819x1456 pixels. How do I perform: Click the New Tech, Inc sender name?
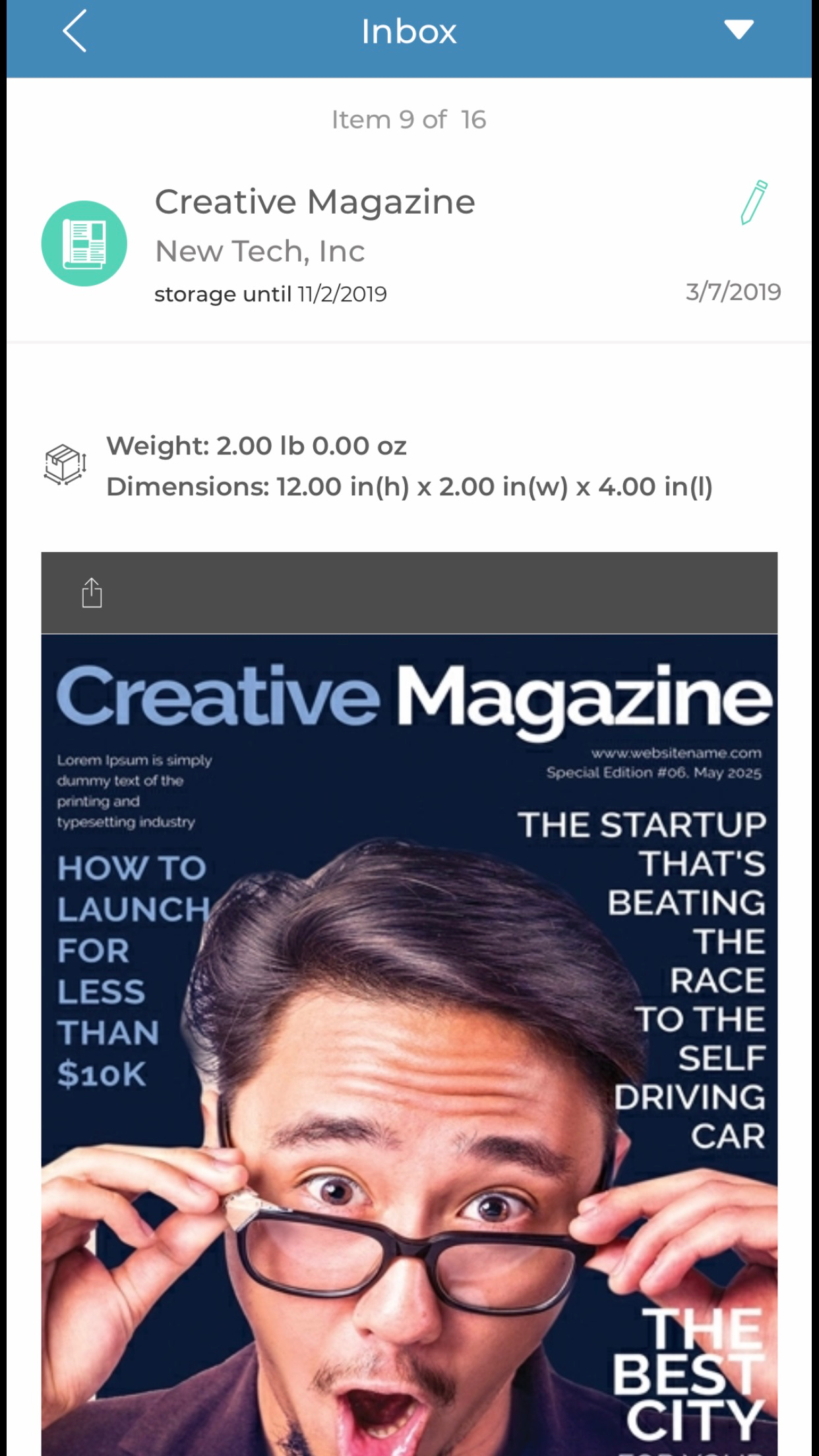[260, 251]
